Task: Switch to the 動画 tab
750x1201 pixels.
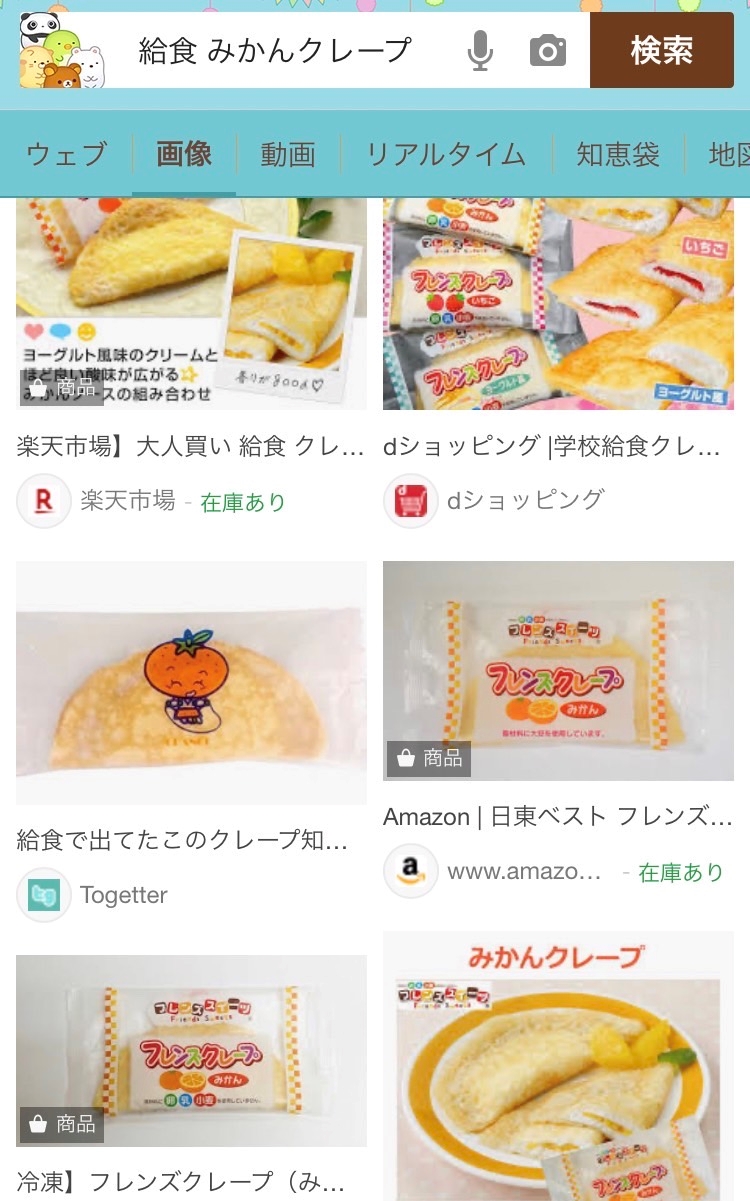Action: pyautogui.click(x=288, y=154)
